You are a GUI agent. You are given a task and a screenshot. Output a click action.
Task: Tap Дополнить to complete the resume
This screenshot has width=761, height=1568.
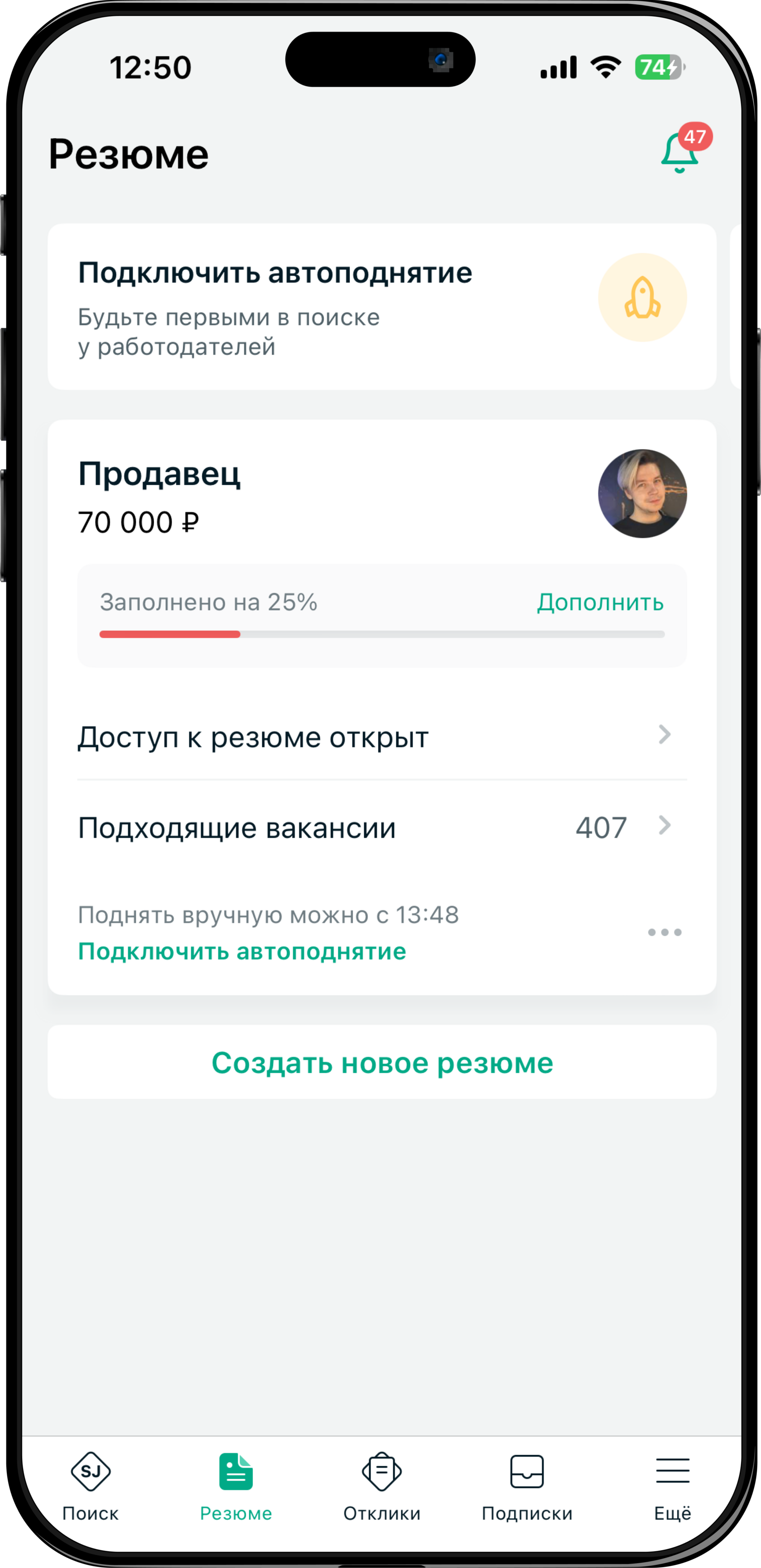(599, 602)
